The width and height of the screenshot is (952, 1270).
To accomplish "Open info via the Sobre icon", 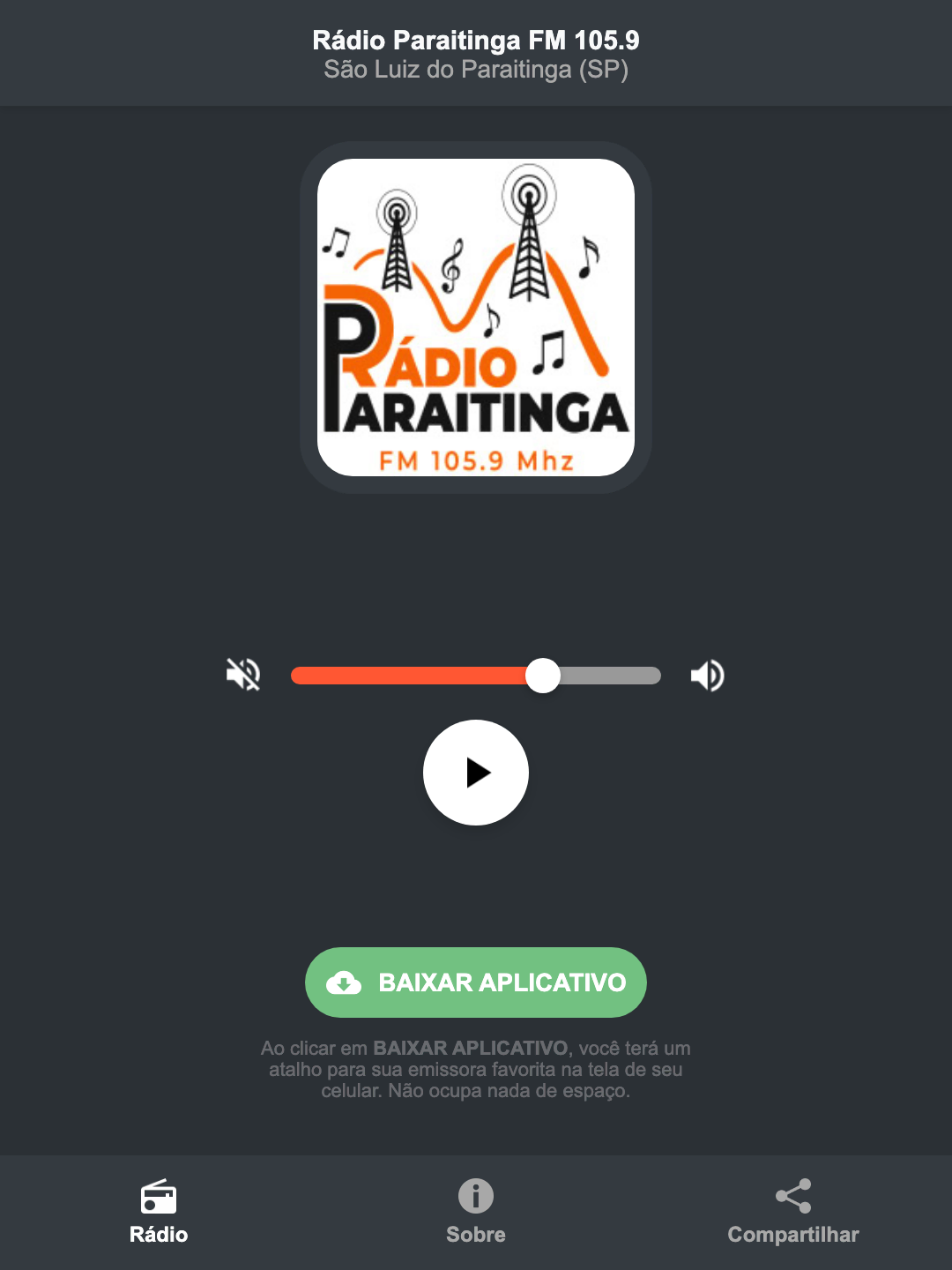I will tap(476, 1199).
